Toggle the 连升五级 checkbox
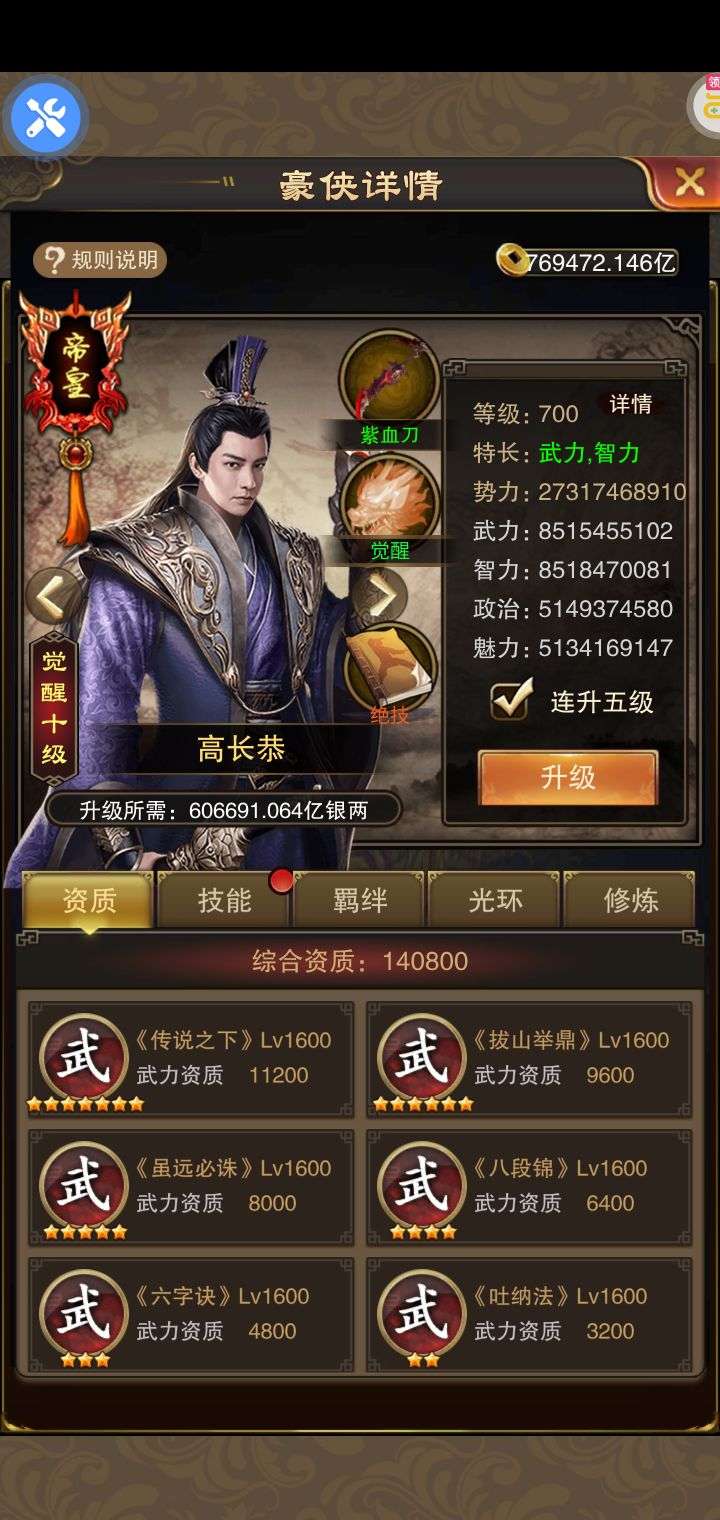Viewport: 720px width, 1520px height. pos(510,701)
